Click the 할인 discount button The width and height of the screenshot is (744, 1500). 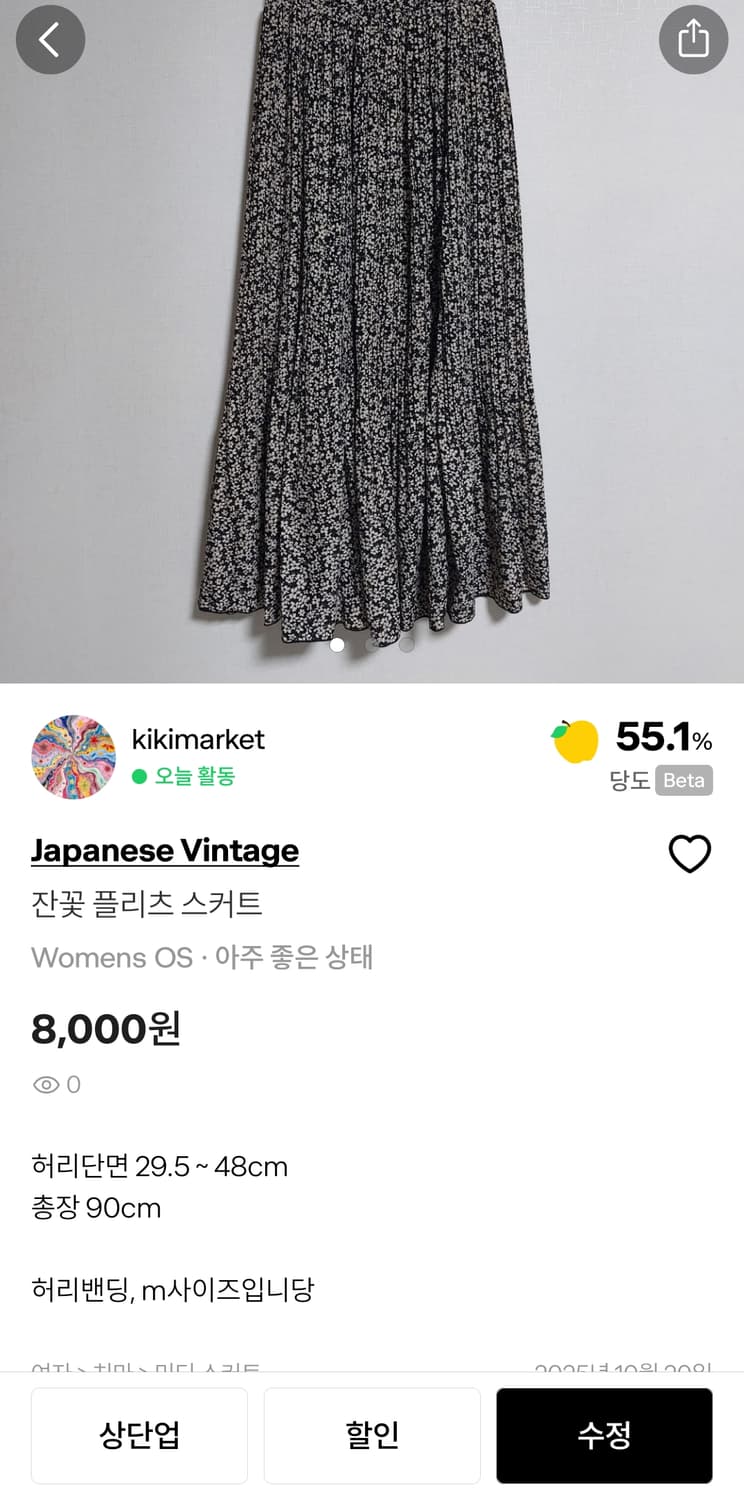(372, 1434)
